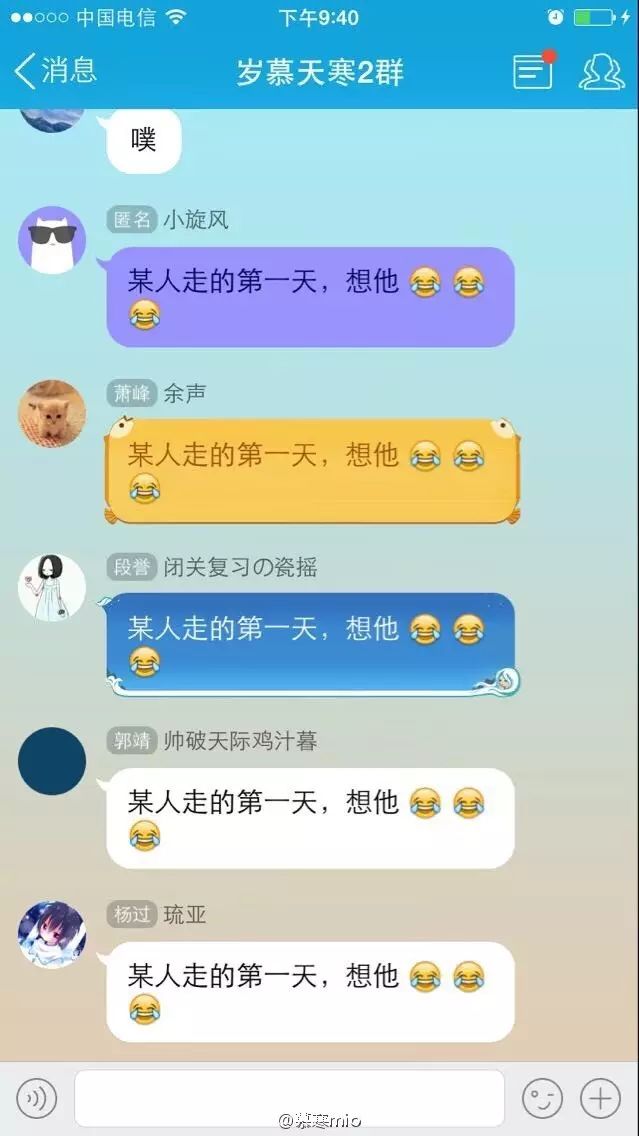Tap the voice input icon
This screenshot has width=639, height=1136.
36,1098
